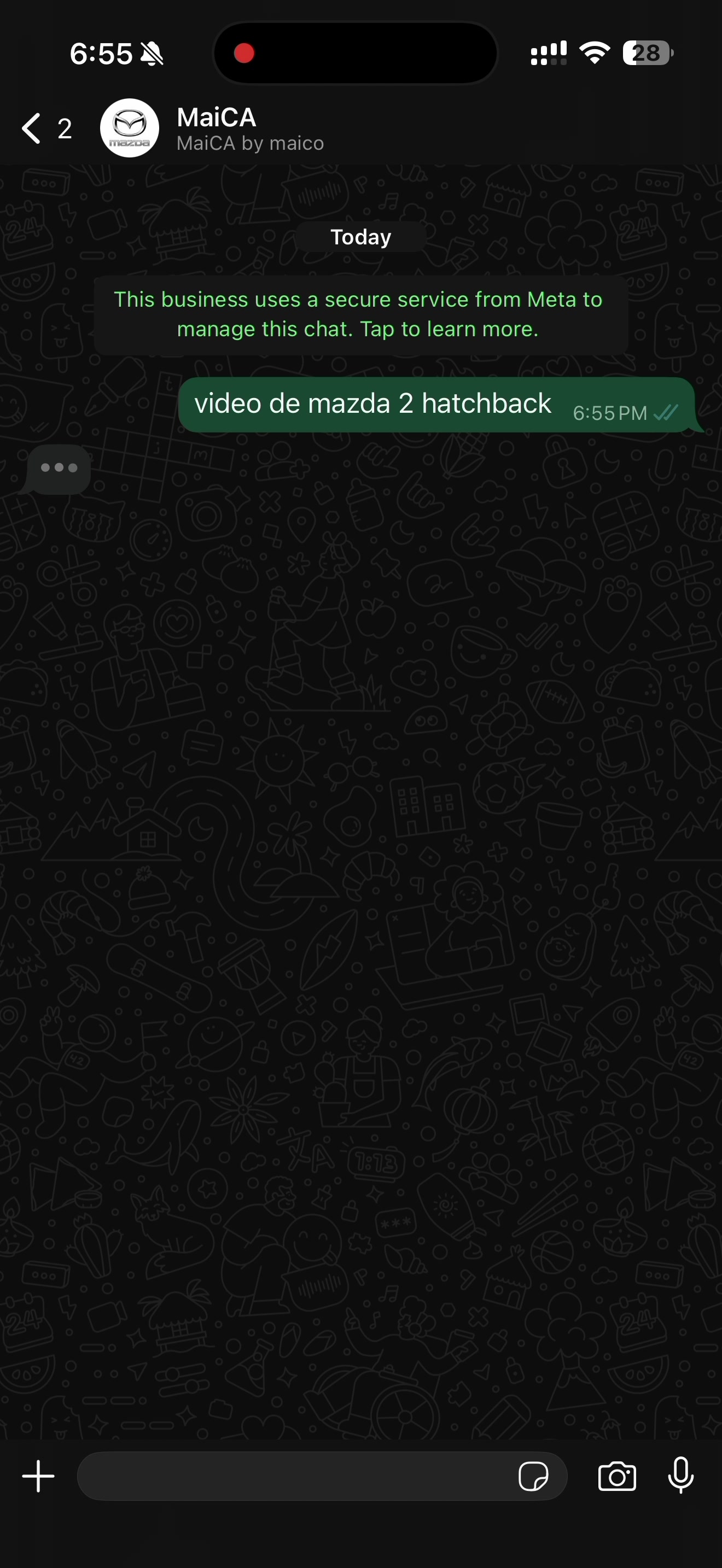Open the sticker picker
The width and height of the screenshot is (722, 1568).
tap(533, 1476)
